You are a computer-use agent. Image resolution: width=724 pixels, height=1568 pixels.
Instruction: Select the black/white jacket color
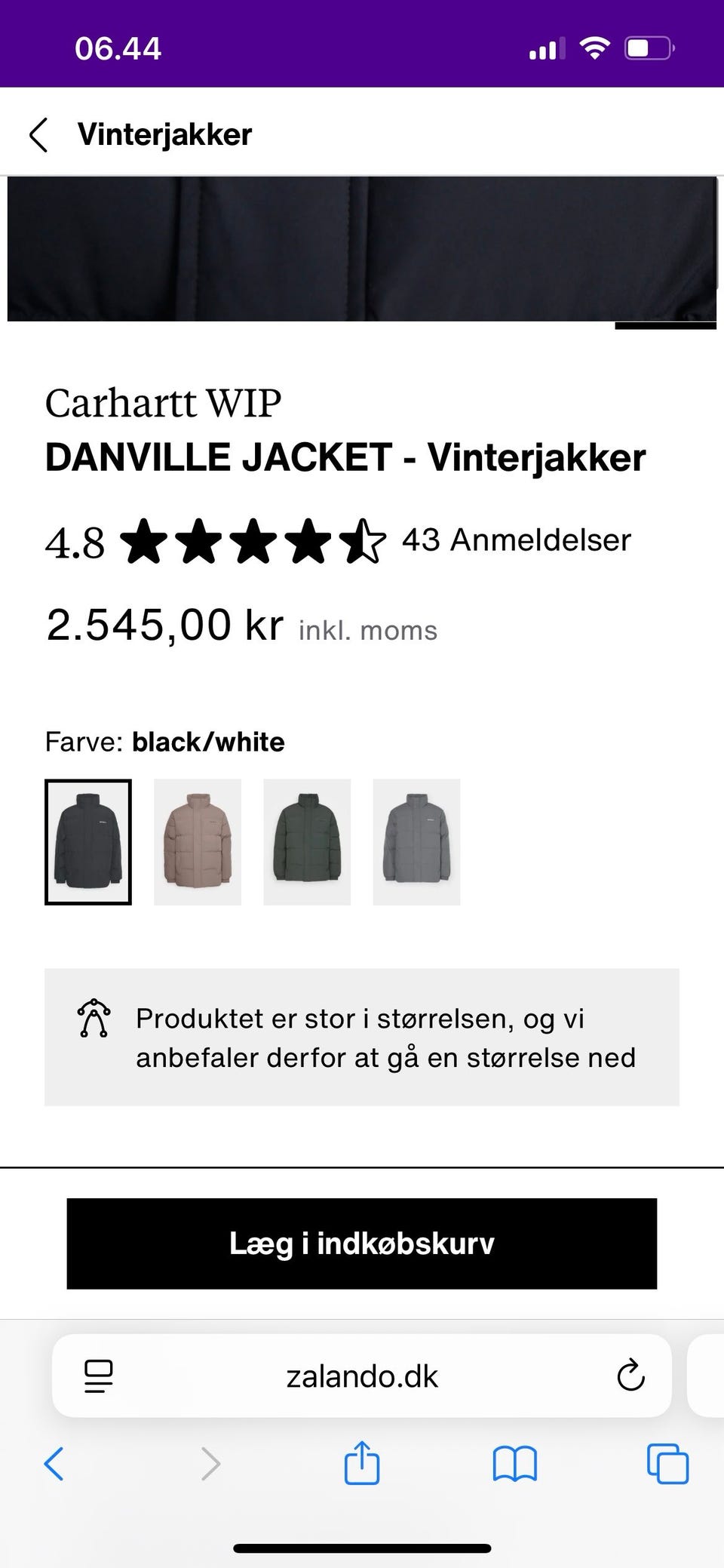[x=88, y=841]
